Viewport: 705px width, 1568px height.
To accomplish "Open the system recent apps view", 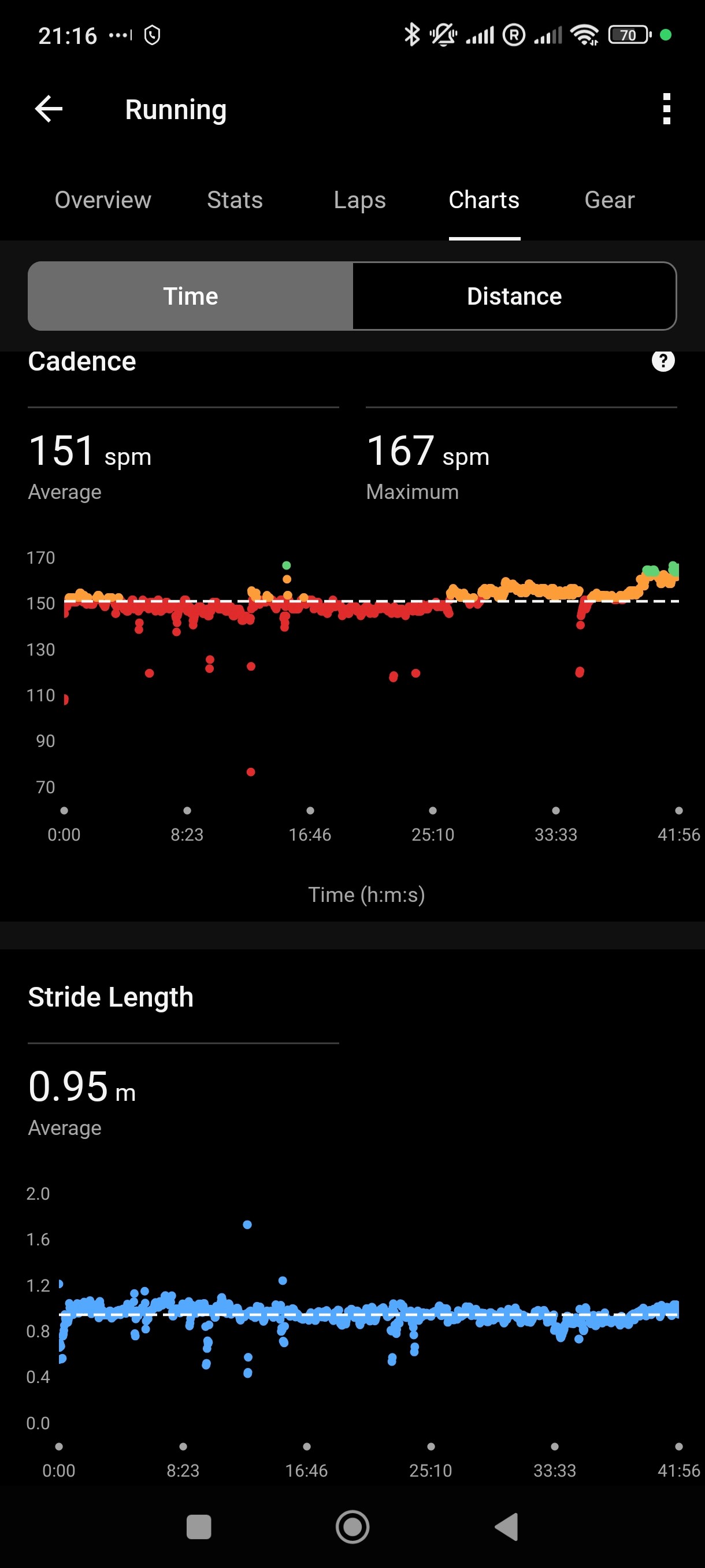I will click(198, 1526).
